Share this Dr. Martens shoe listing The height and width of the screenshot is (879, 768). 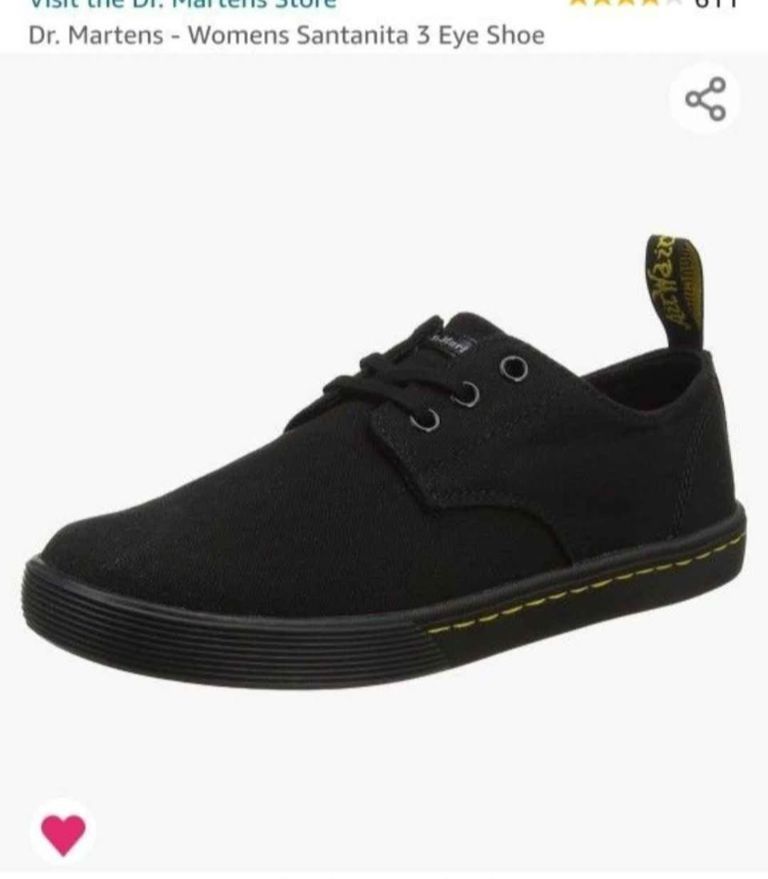tap(705, 99)
